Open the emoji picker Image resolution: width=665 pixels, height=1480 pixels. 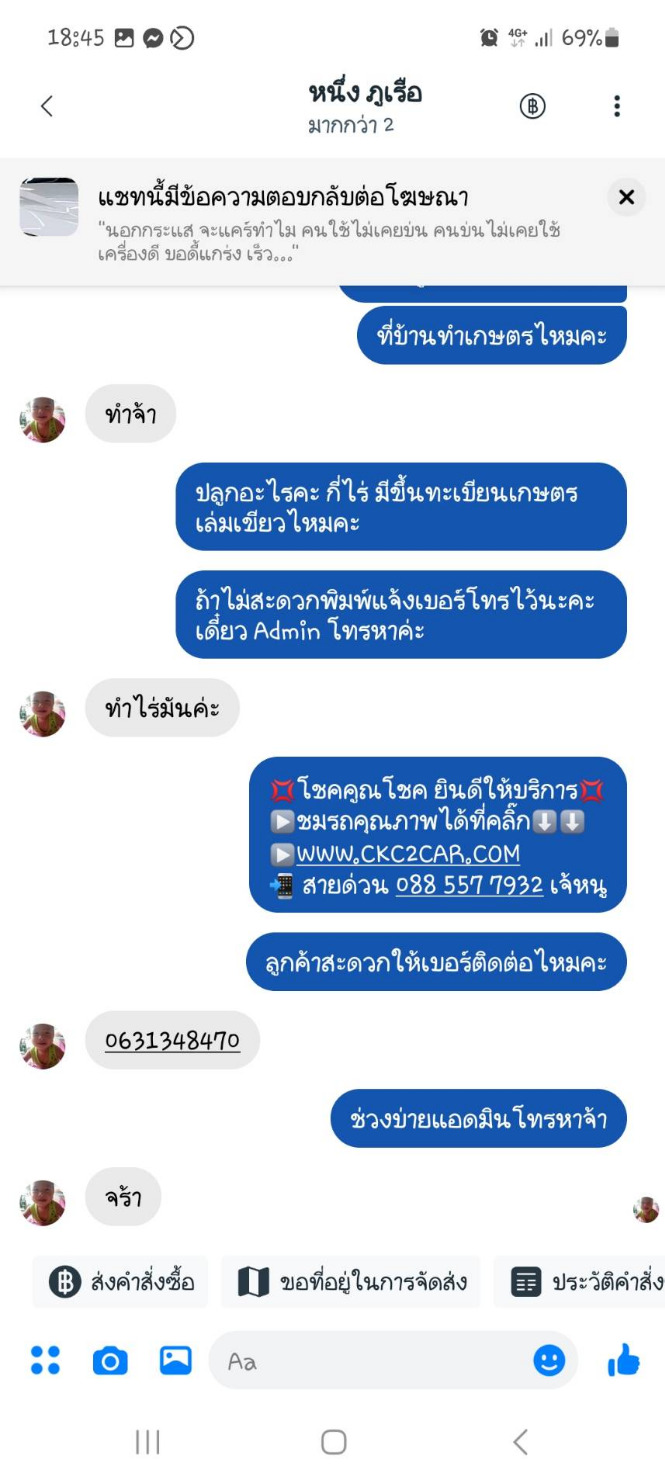[549, 1360]
